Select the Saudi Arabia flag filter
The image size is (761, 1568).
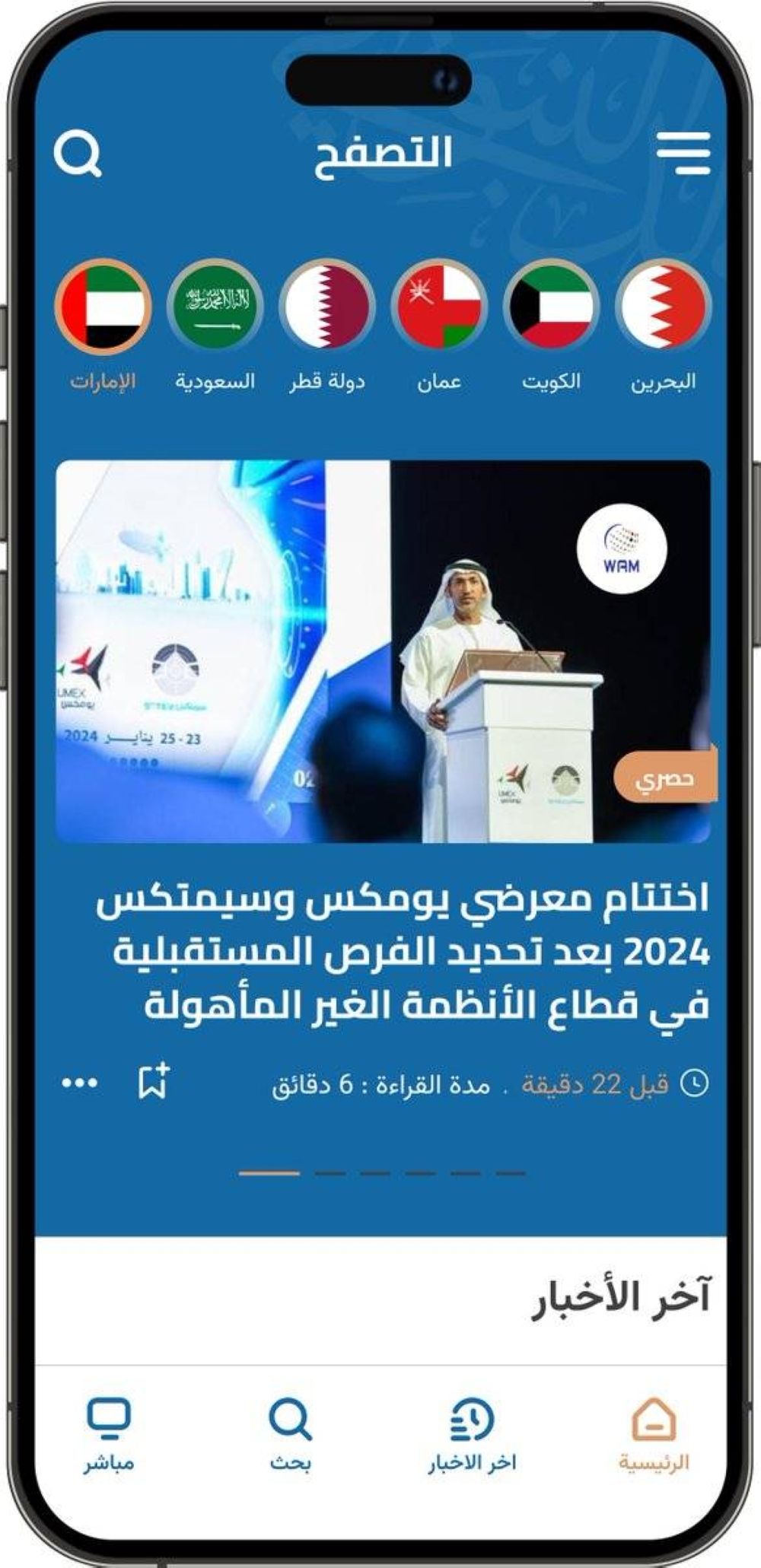[215, 305]
